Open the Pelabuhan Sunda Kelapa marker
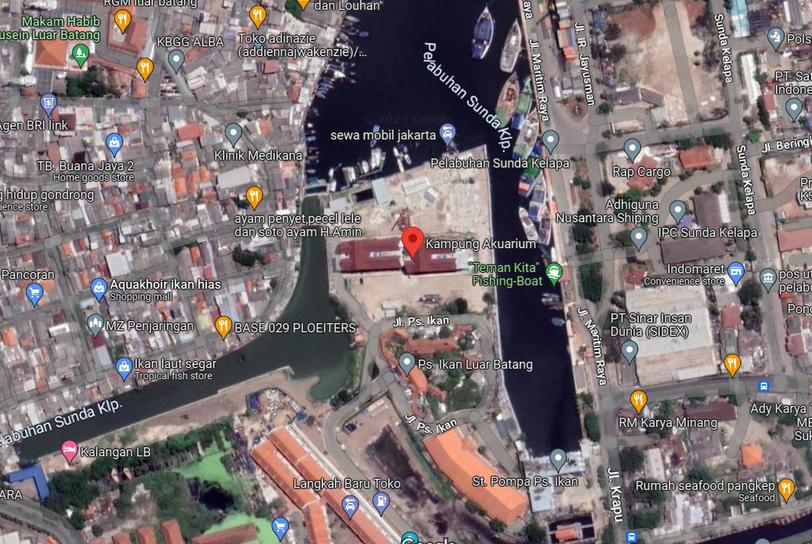This screenshot has width=812, height=544. (550, 141)
